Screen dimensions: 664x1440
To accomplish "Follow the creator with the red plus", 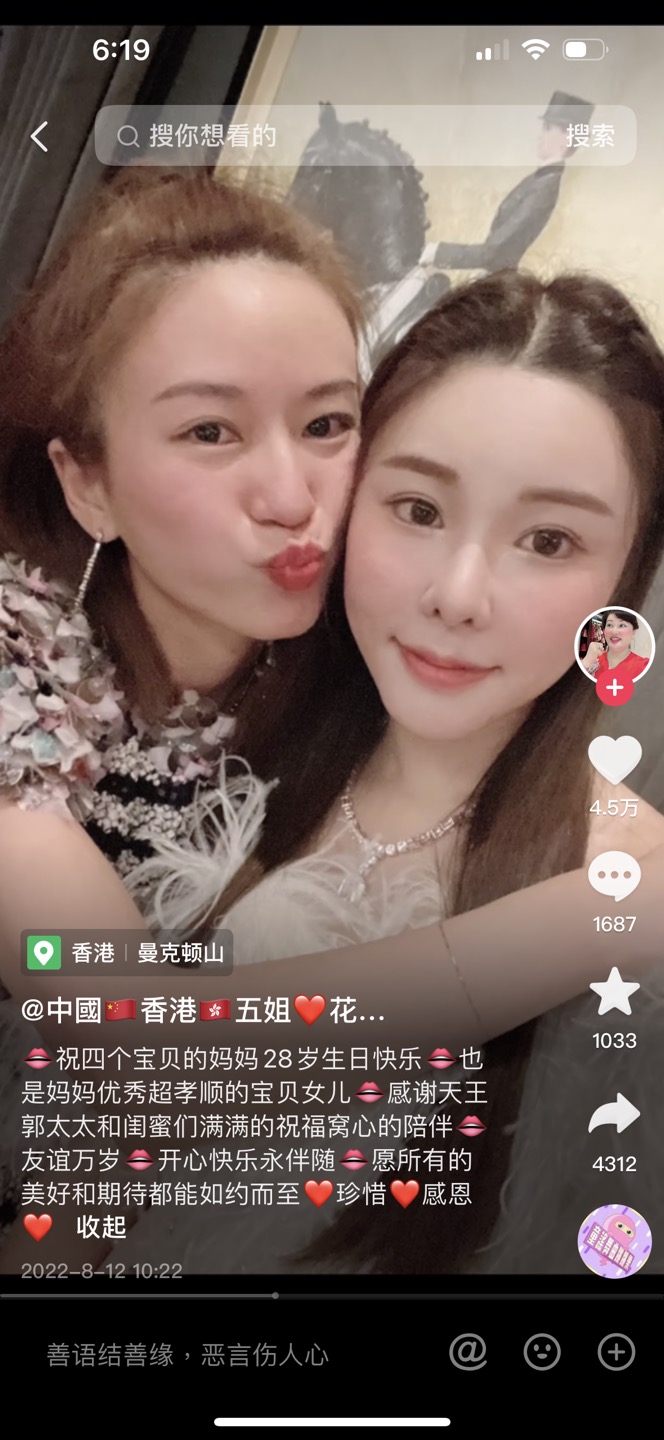I will pyautogui.click(x=614, y=689).
